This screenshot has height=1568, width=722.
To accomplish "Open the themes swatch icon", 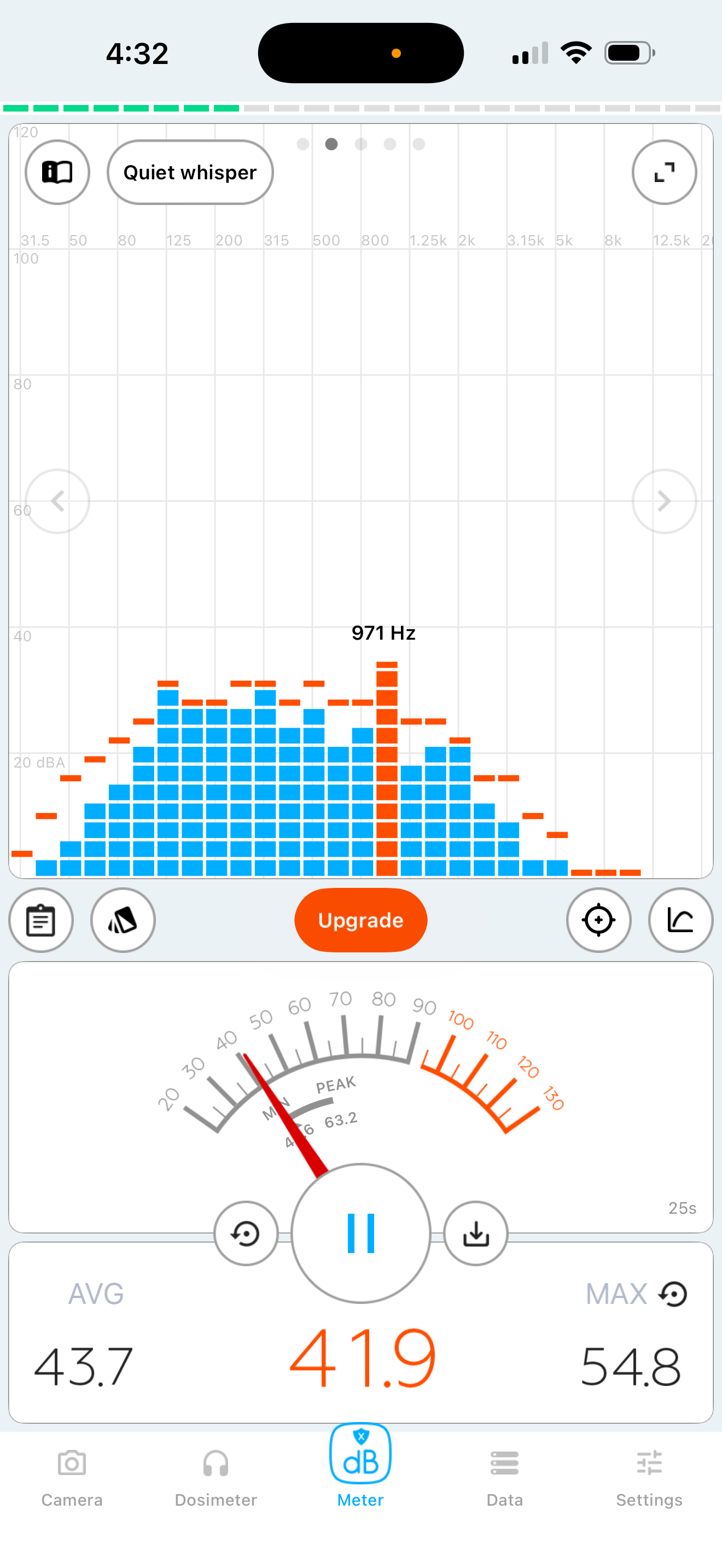I will tap(123, 920).
